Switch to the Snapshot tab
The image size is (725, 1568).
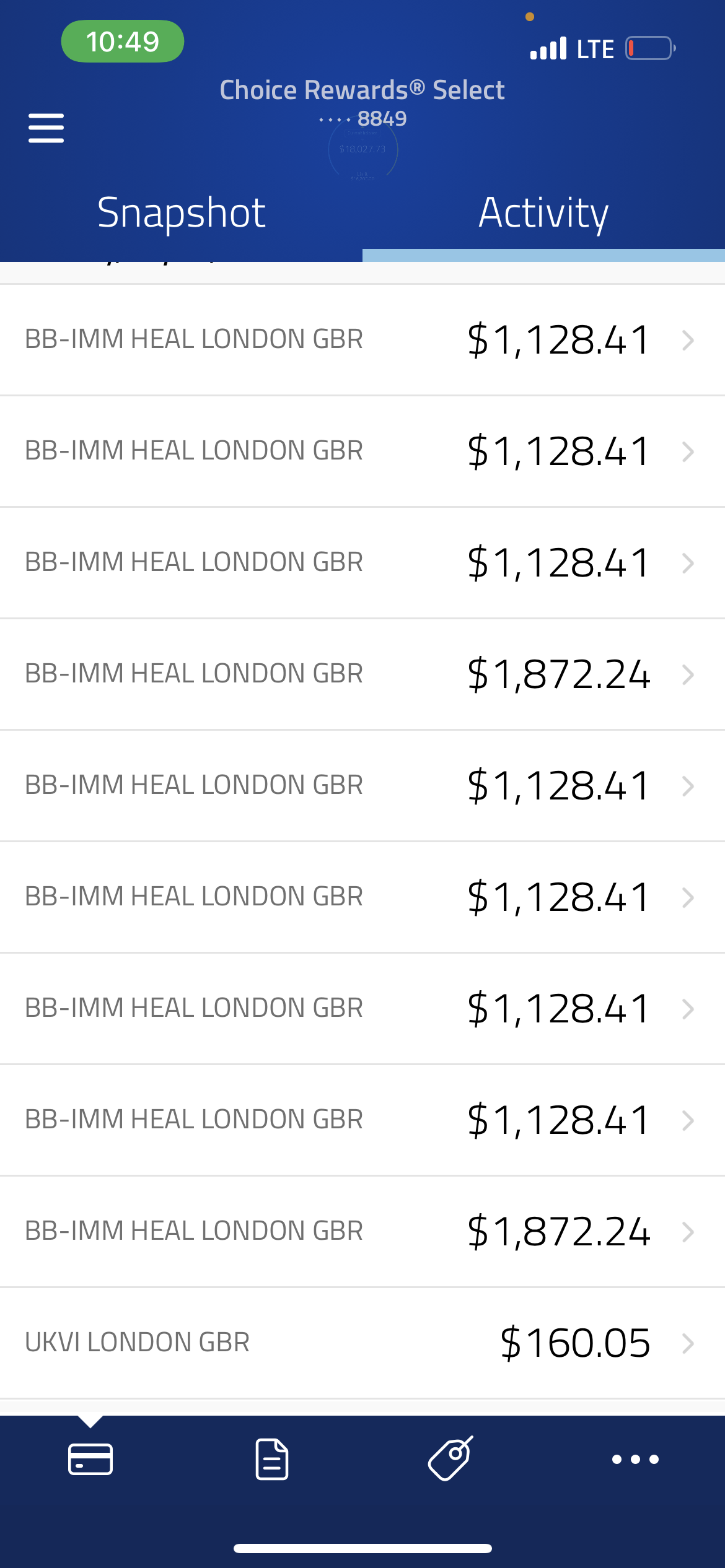click(181, 213)
